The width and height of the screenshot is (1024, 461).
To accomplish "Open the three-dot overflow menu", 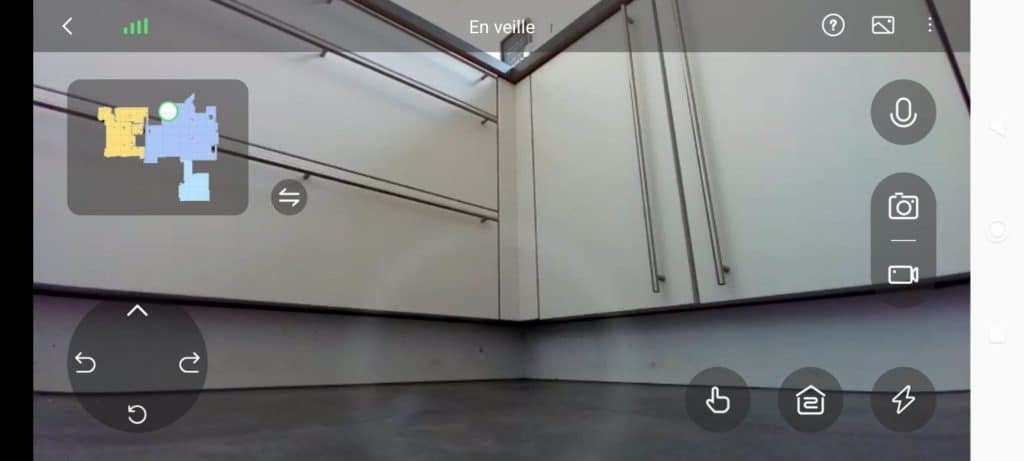I will pos(930,26).
